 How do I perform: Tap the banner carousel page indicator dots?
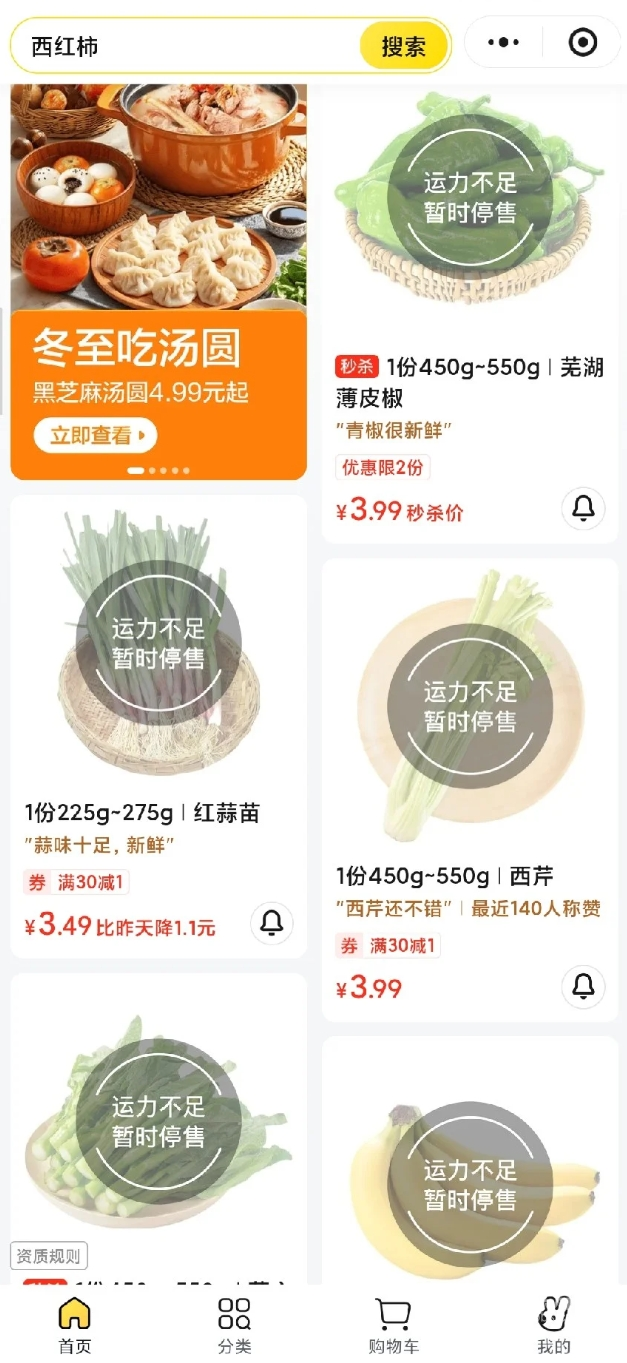point(158,470)
